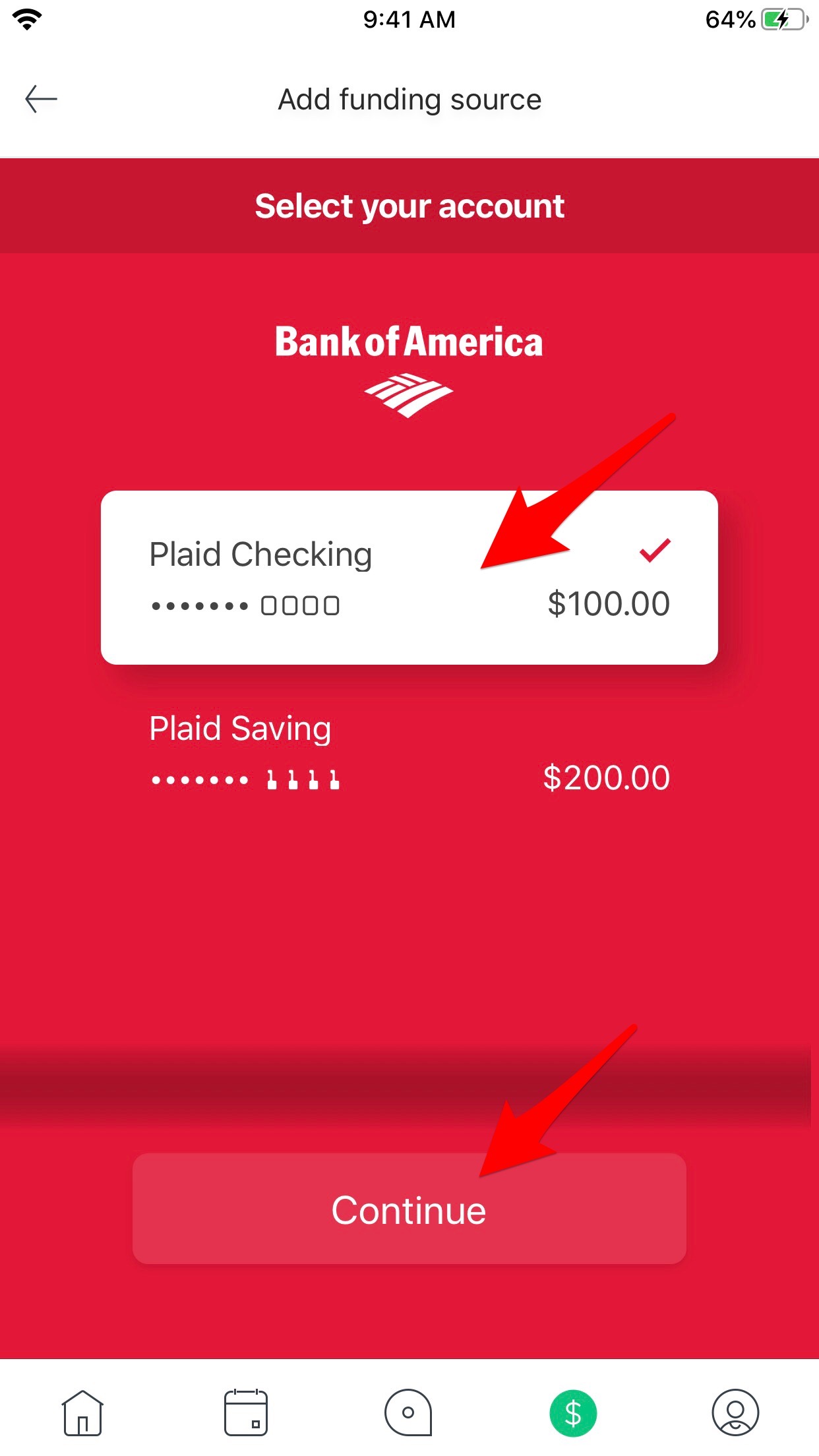Choose the Plaid Saving account
This screenshot has width=819, height=1456.
point(409,752)
